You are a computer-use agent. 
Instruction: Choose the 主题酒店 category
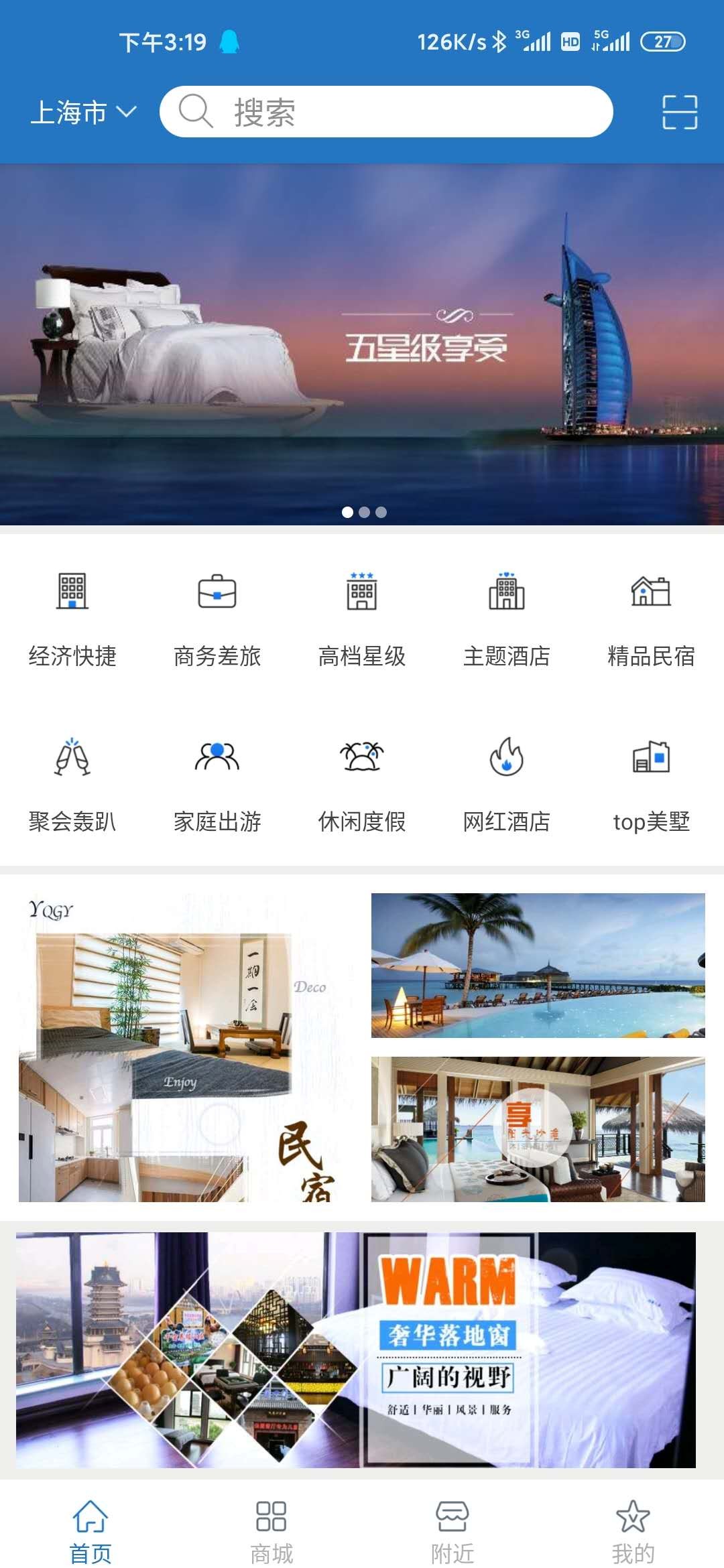click(x=507, y=618)
